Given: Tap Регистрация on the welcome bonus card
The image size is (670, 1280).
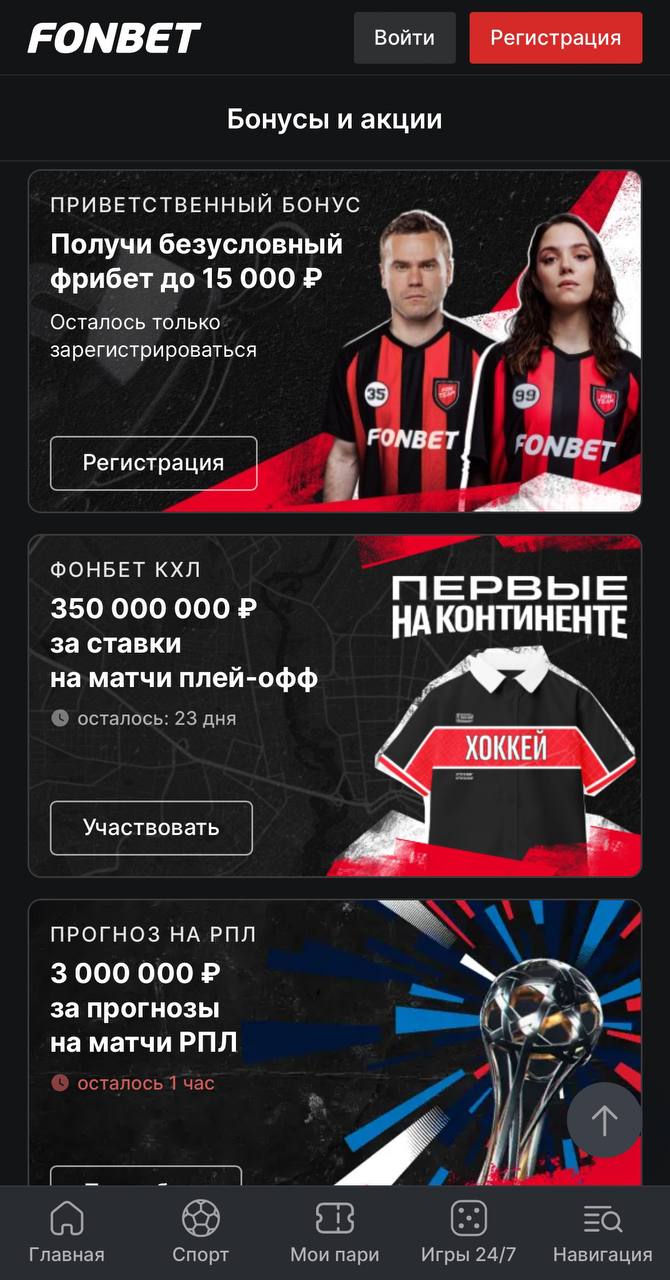Looking at the screenshot, I should [153, 463].
